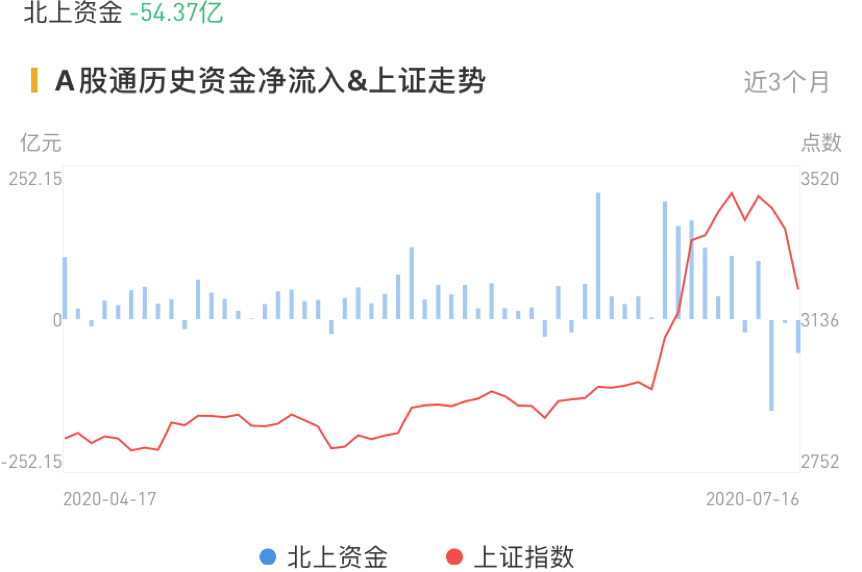The image size is (862, 572).
Task: Toggle the 北上资金 legend series
Action: click(x=322, y=556)
